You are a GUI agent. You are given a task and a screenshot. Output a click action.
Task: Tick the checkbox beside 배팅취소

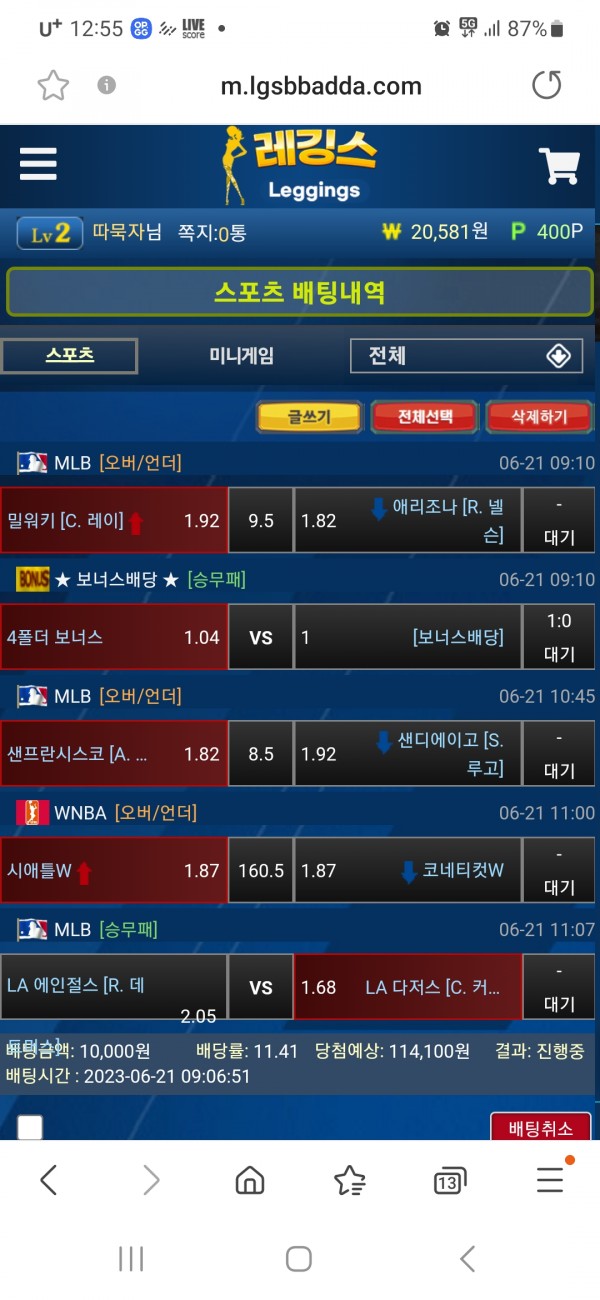30,1128
